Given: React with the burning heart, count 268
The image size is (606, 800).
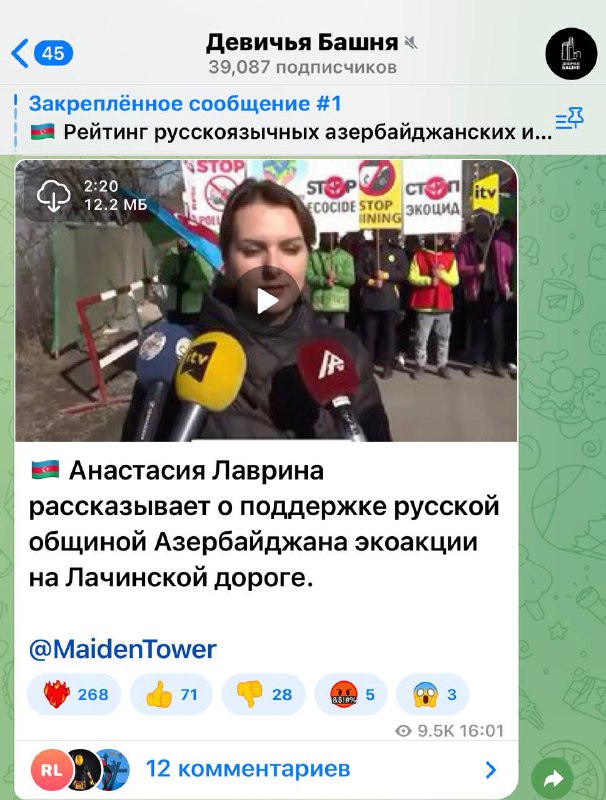Looking at the screenshot, I should (74, 694).
